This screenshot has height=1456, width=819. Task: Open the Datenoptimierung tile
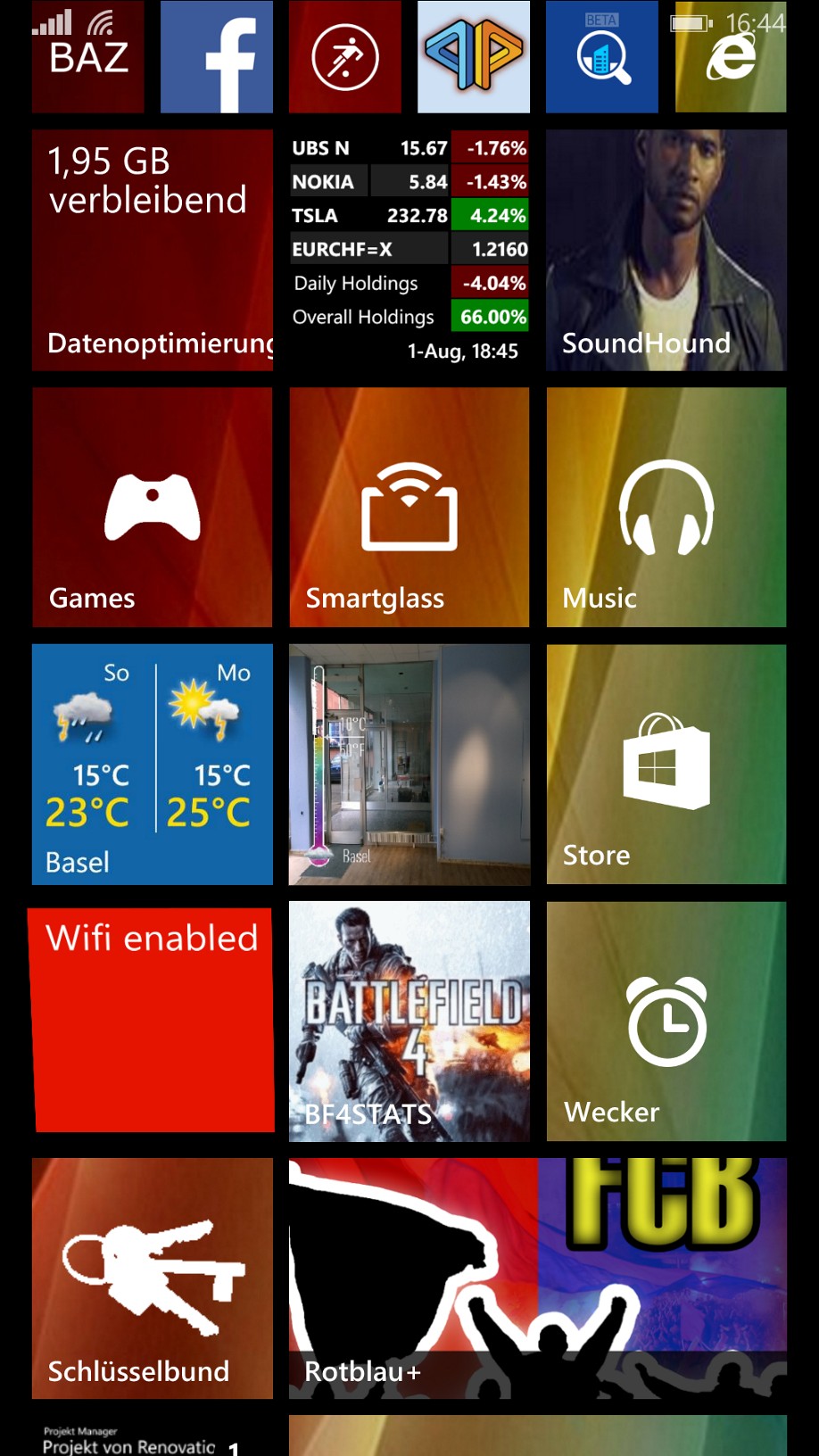(x=153, y=250)
